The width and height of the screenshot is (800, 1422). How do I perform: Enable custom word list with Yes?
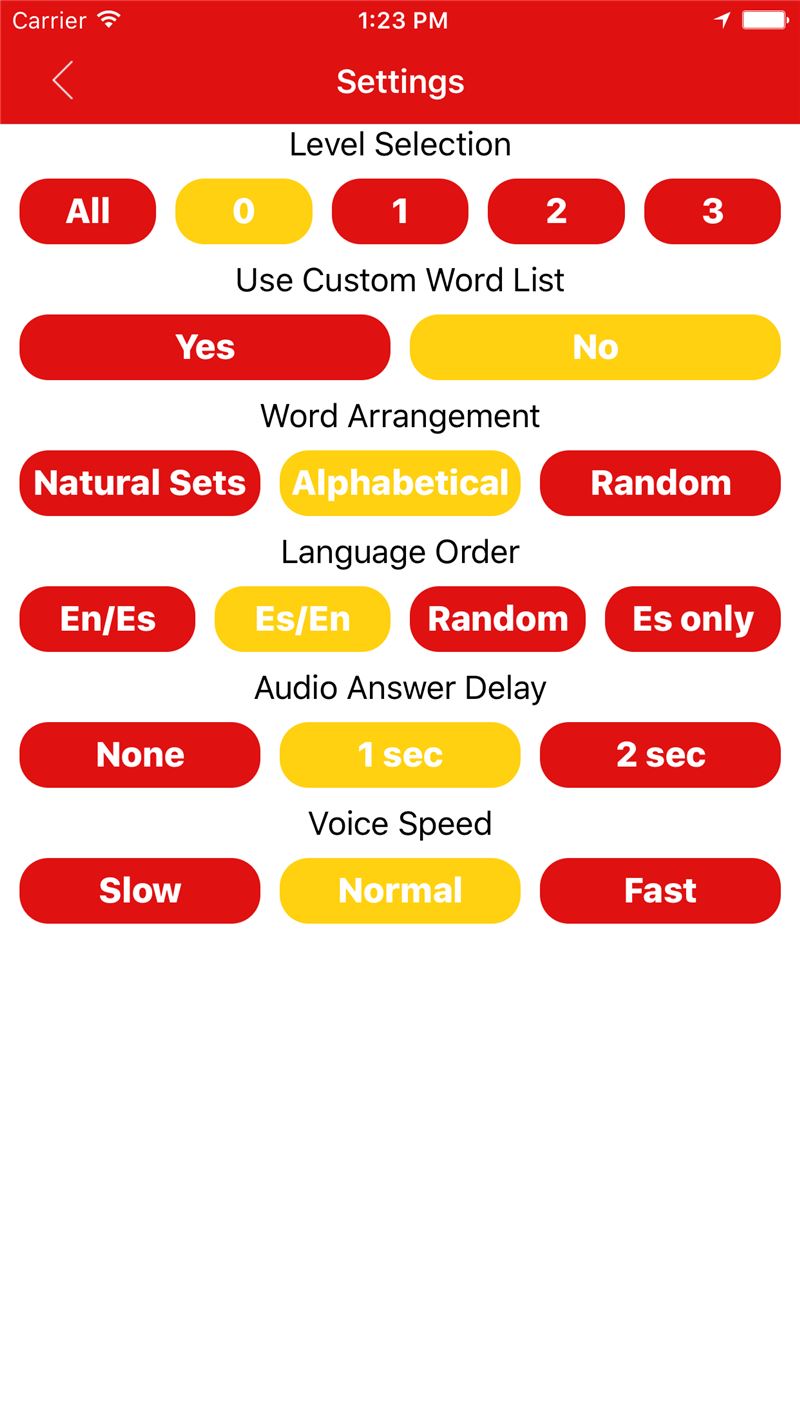[x=205, y=347]
